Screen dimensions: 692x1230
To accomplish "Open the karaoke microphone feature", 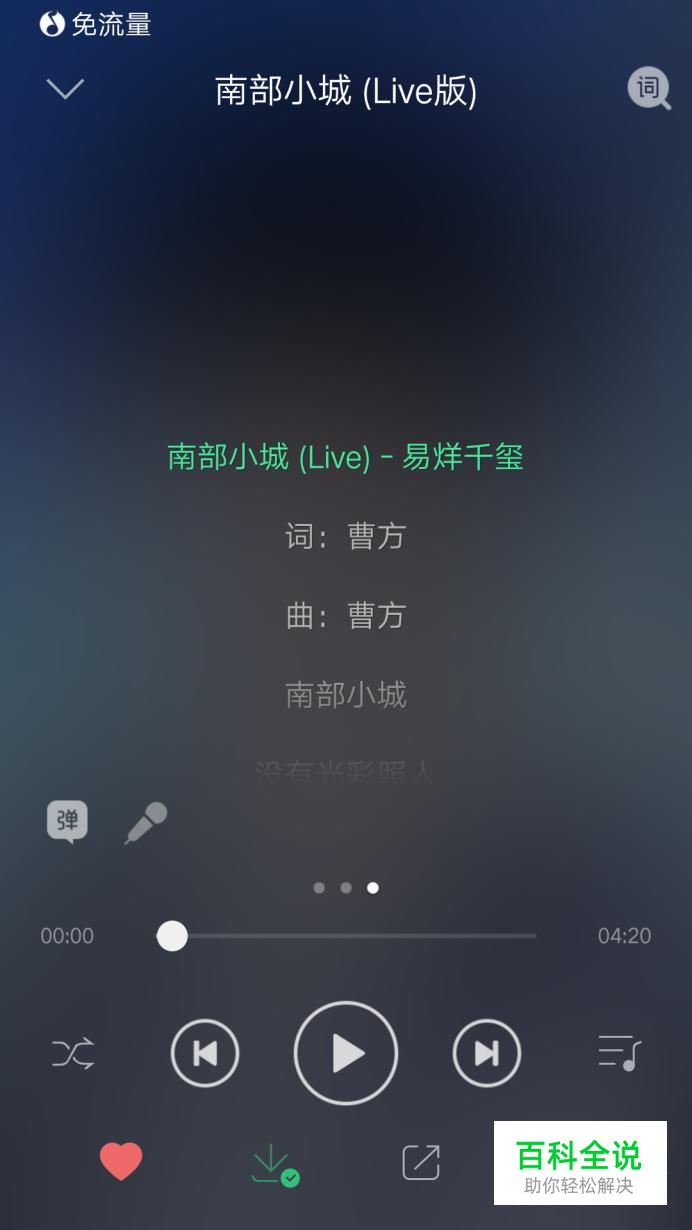I will coord(146,823).
